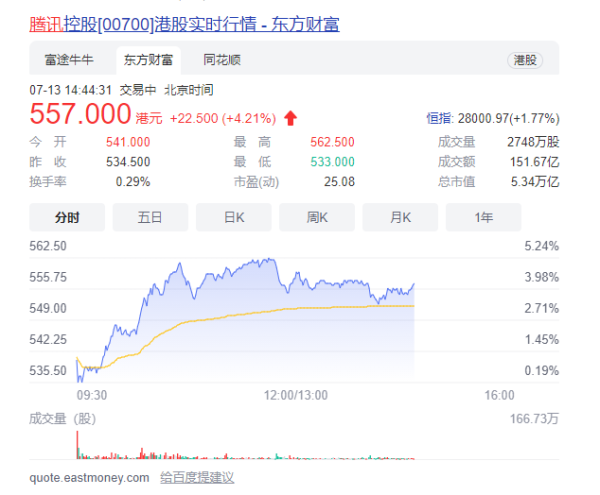Screen dimensions: 600x495
Task: Show the 分时 intraday chart
Action: pyautogui.click(x=67, y=217)
